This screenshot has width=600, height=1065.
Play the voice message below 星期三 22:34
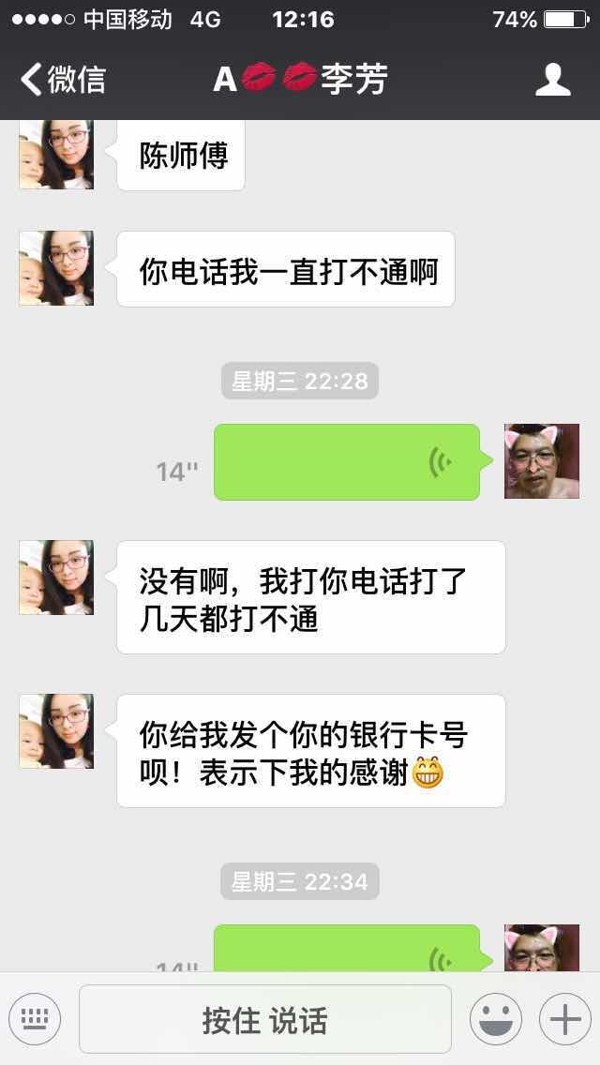coord(346,950)
